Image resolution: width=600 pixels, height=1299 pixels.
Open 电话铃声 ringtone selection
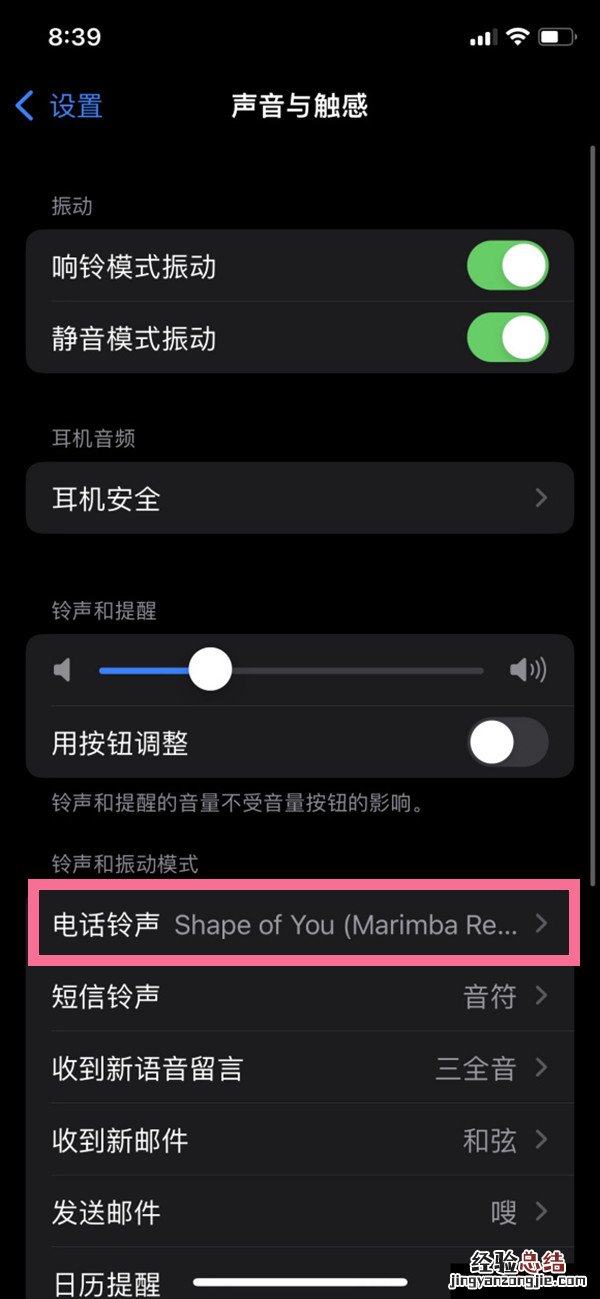coord(300,924)
